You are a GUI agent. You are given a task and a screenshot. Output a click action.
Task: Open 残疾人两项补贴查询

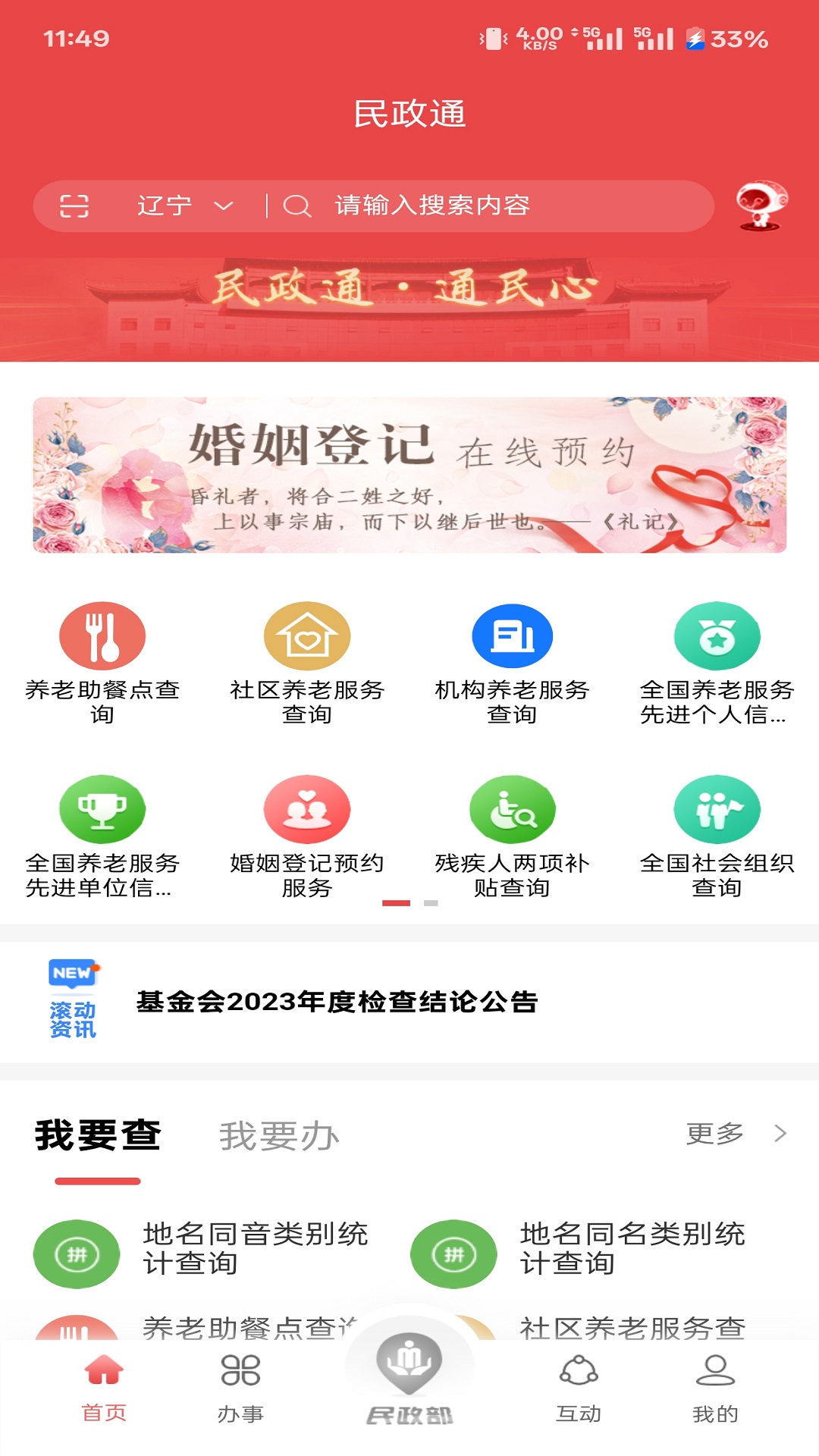coord(512,834)
